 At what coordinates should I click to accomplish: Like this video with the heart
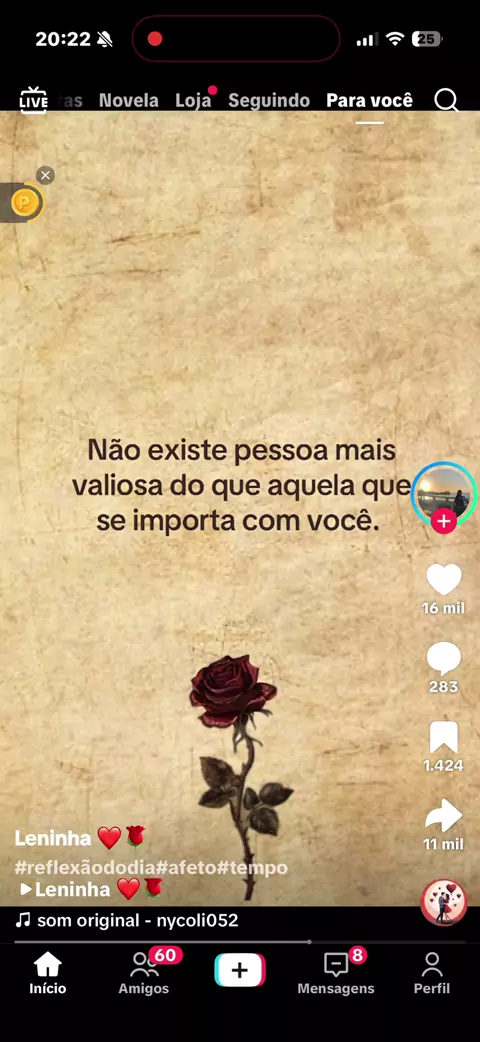coord(443,579)
